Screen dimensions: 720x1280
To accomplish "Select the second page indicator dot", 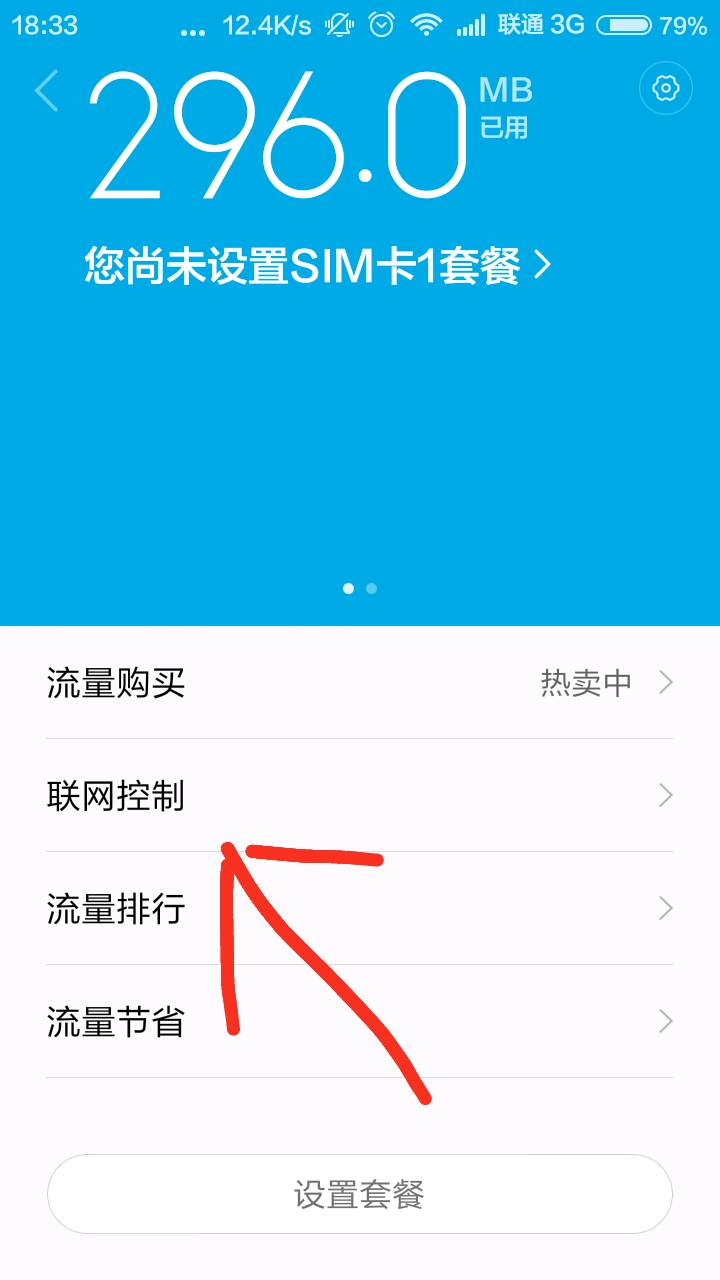I will 372,589.
